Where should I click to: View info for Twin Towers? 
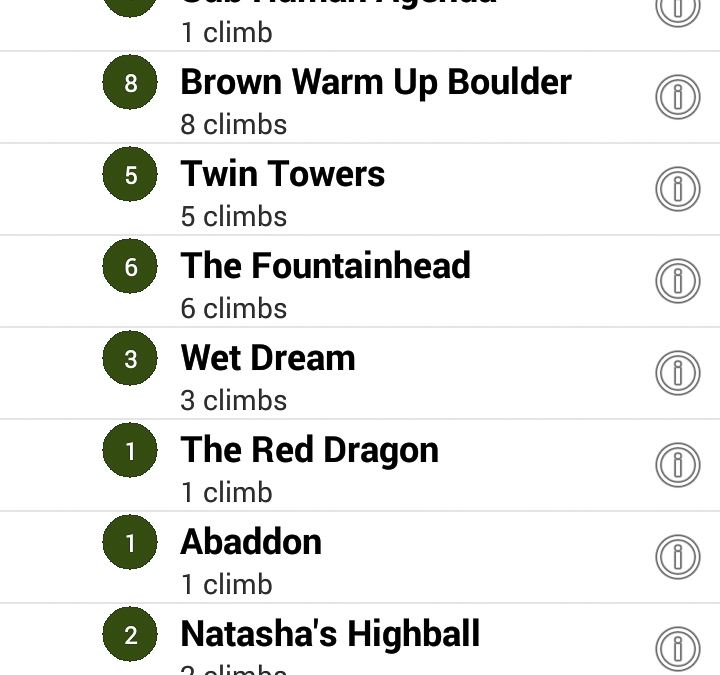click(677, 190)
